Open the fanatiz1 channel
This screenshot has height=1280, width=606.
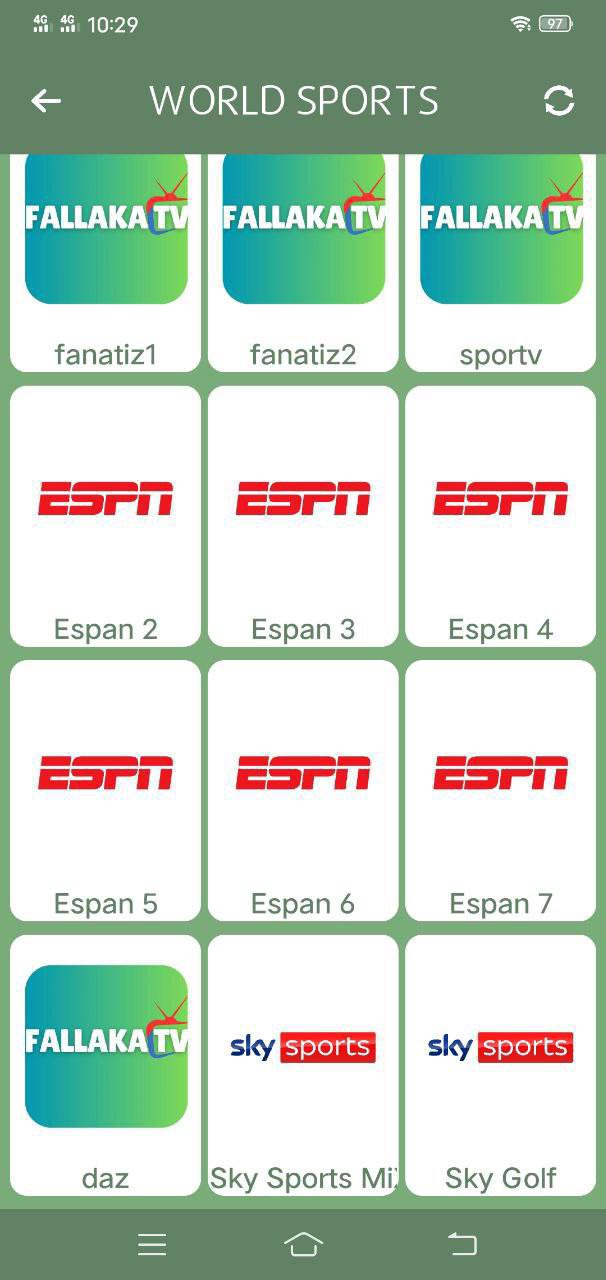click(105, 262)
